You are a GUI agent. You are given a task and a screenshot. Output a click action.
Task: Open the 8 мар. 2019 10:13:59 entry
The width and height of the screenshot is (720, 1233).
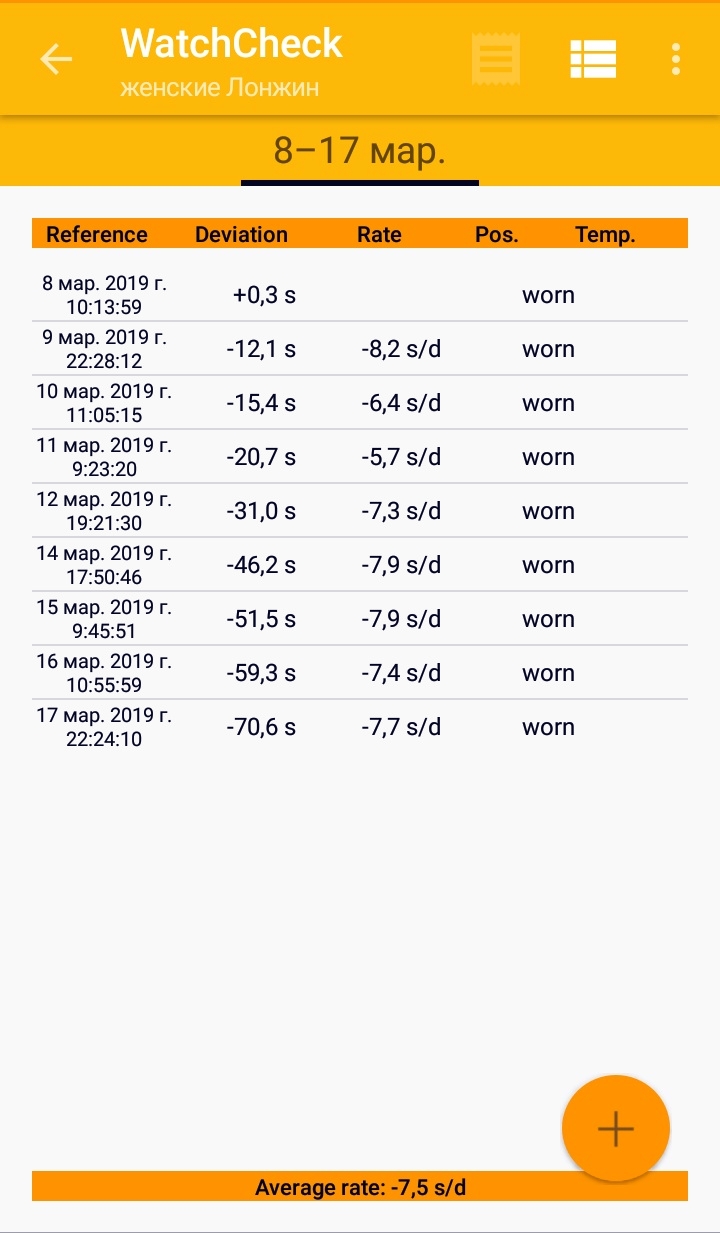coord(360,295)
